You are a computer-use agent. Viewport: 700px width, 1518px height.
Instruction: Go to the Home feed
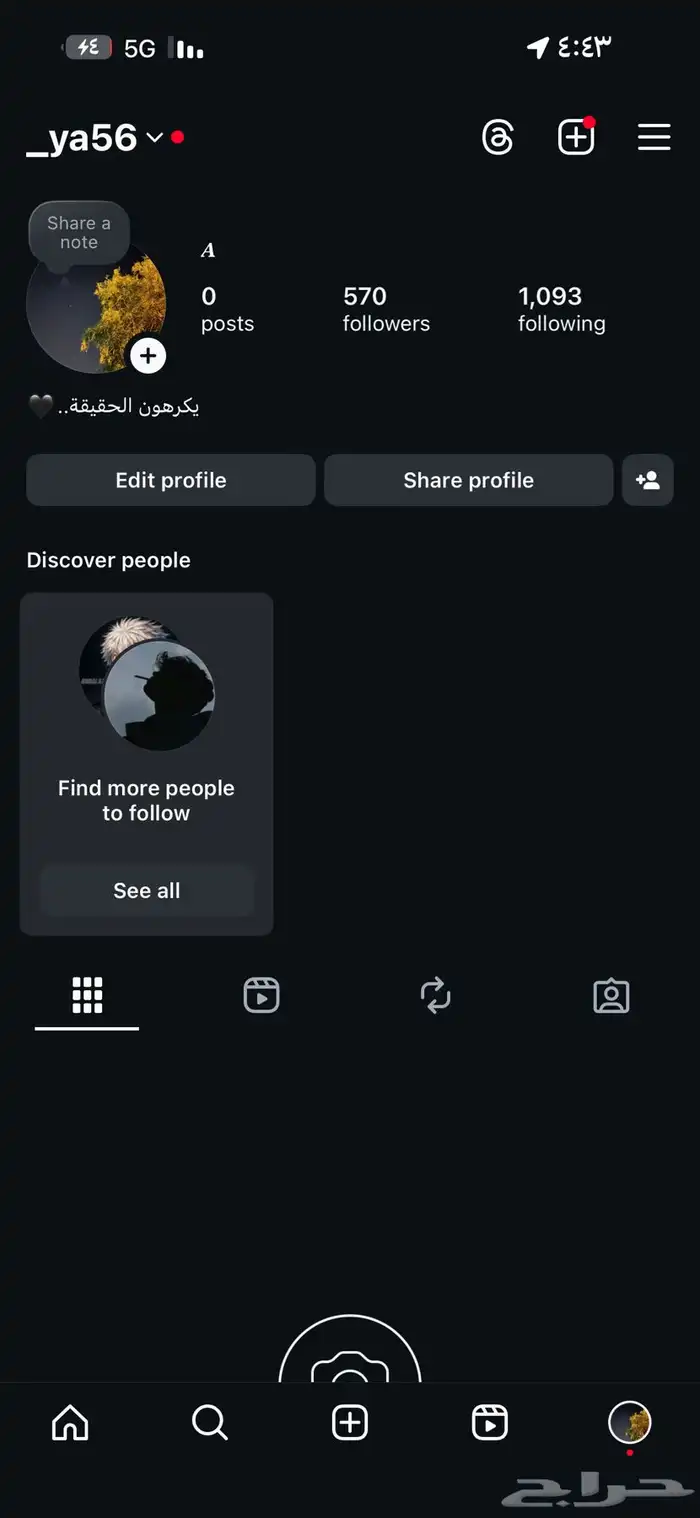(70, 1422)
